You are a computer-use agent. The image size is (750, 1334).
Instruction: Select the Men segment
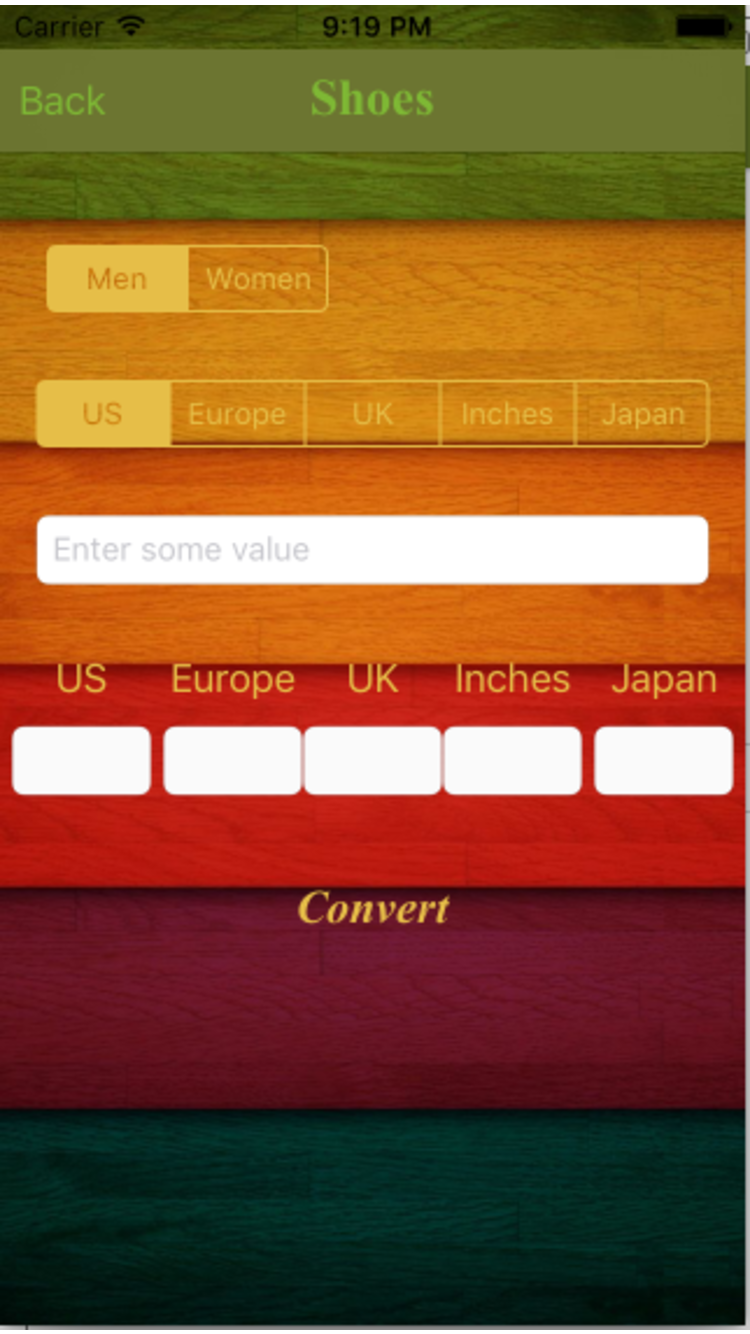pyautogui.click(x=117, y=279)
